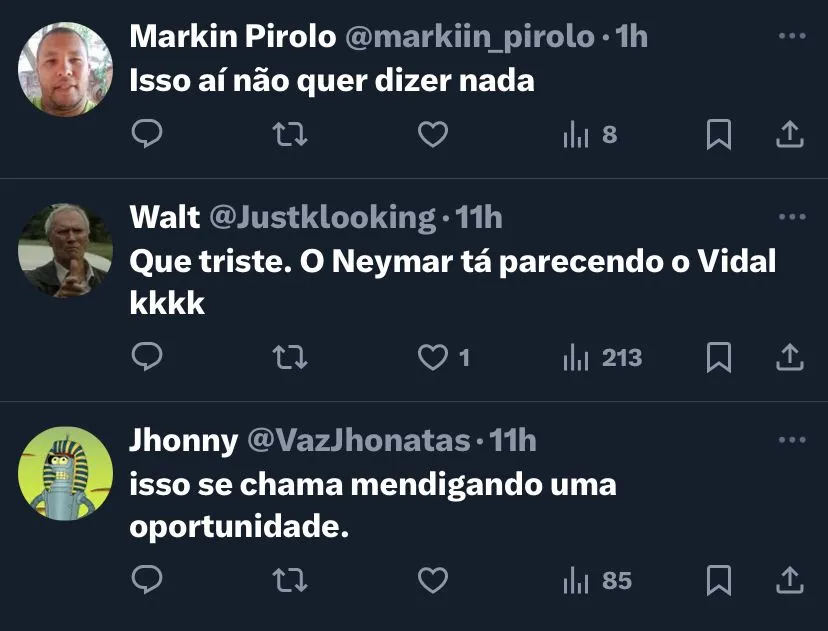The image size is (828, 631).
Task: Repost Jhonny's tweet
Action: pyautogui.click(x=290, y=580)
